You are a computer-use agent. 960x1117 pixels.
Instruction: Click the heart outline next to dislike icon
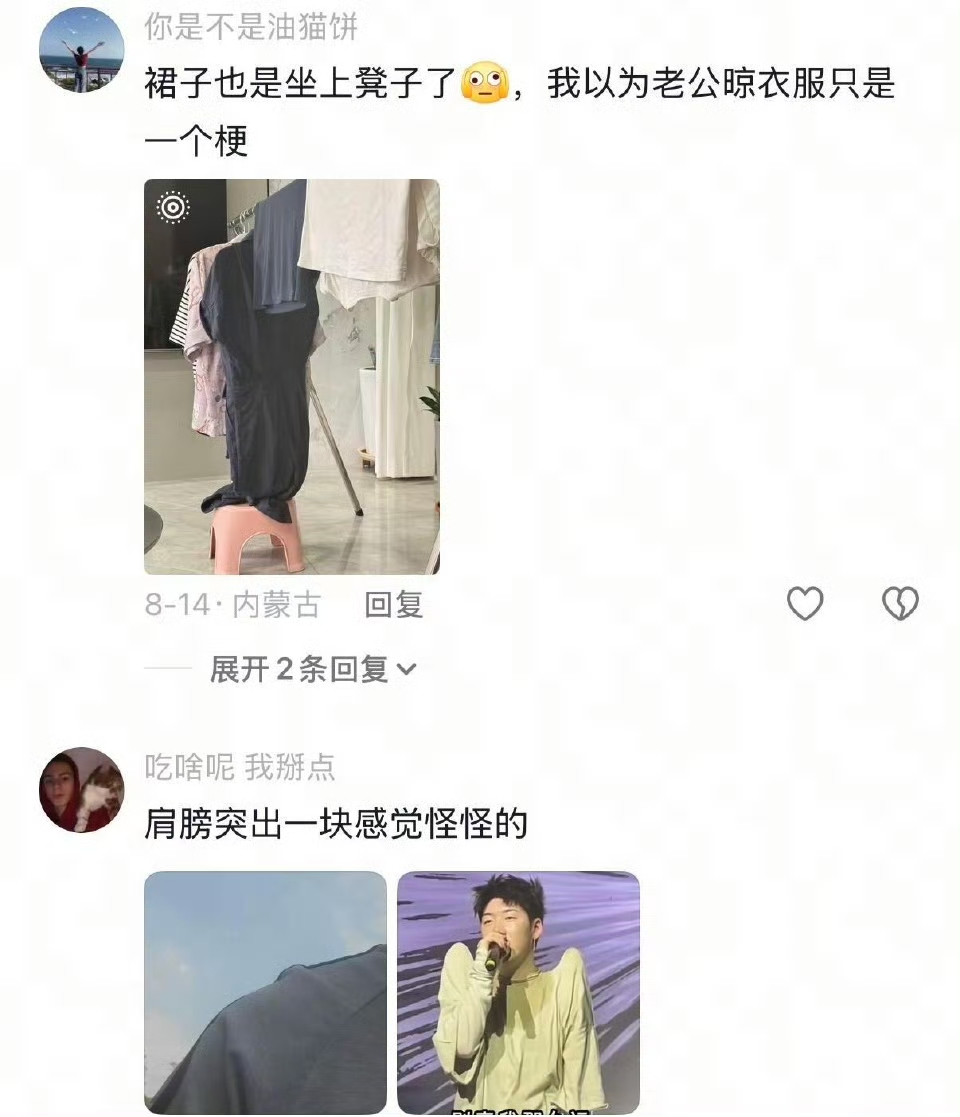[x=806, y=603]
